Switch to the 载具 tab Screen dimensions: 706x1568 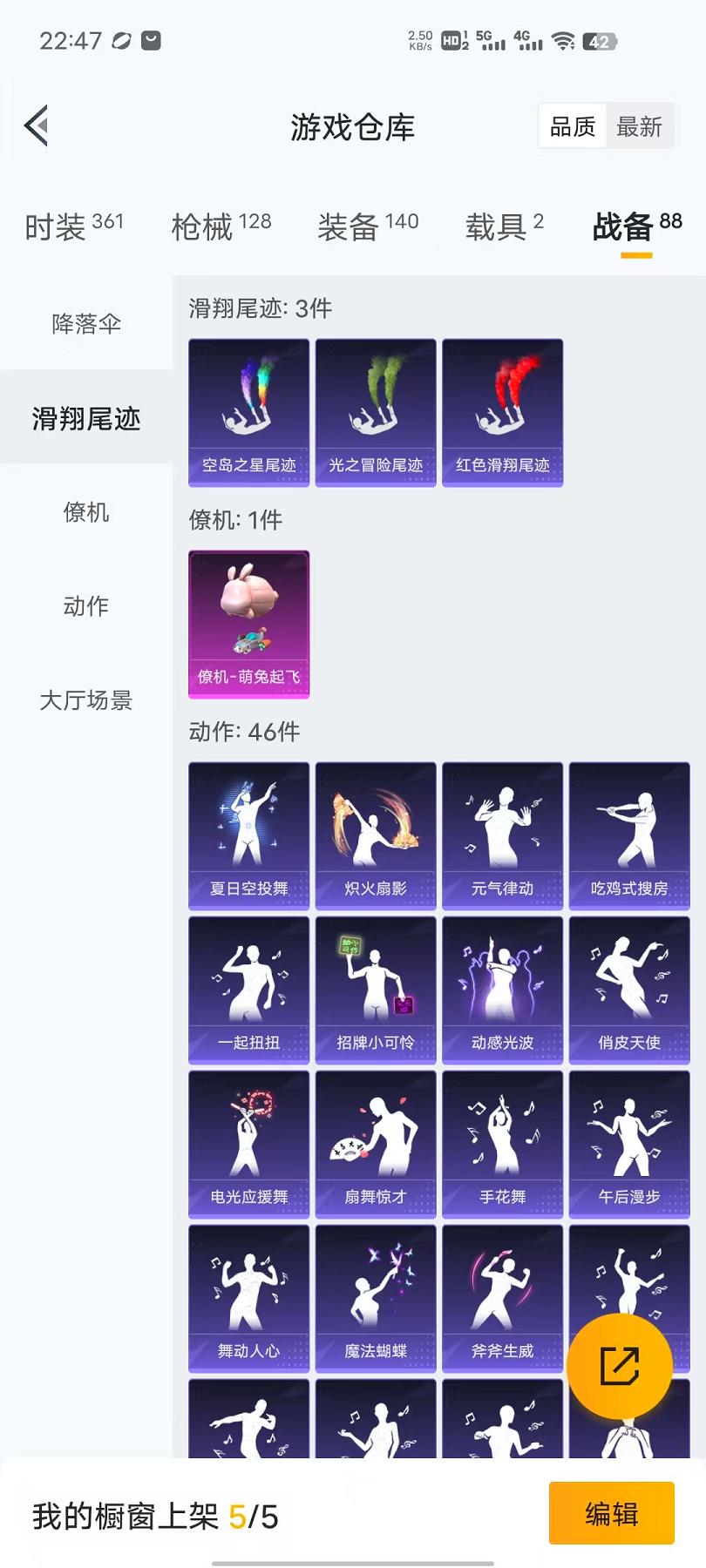click(x=504, y=227)
